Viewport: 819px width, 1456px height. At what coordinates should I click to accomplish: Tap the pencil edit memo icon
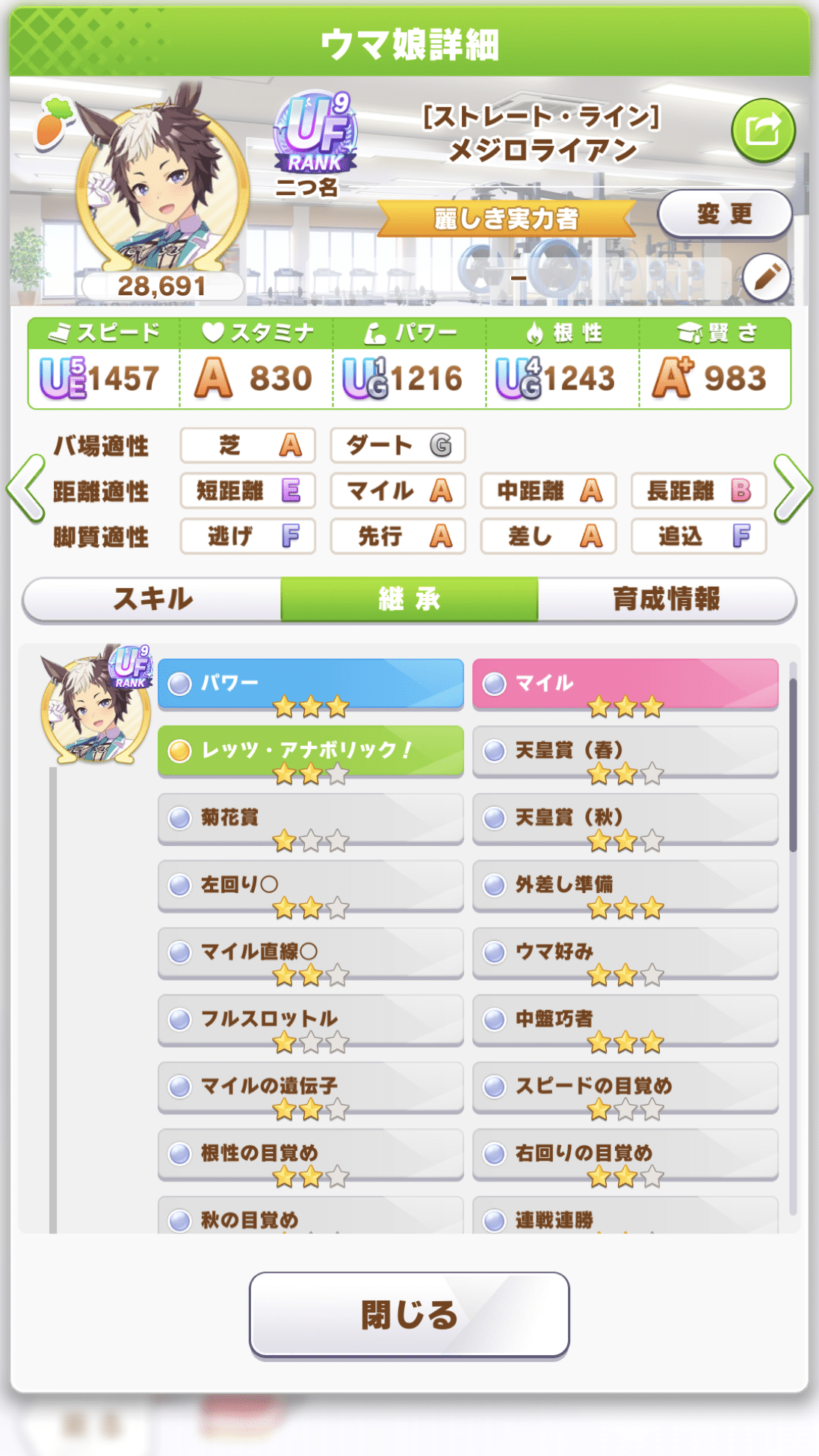click(x=767, y=278)
